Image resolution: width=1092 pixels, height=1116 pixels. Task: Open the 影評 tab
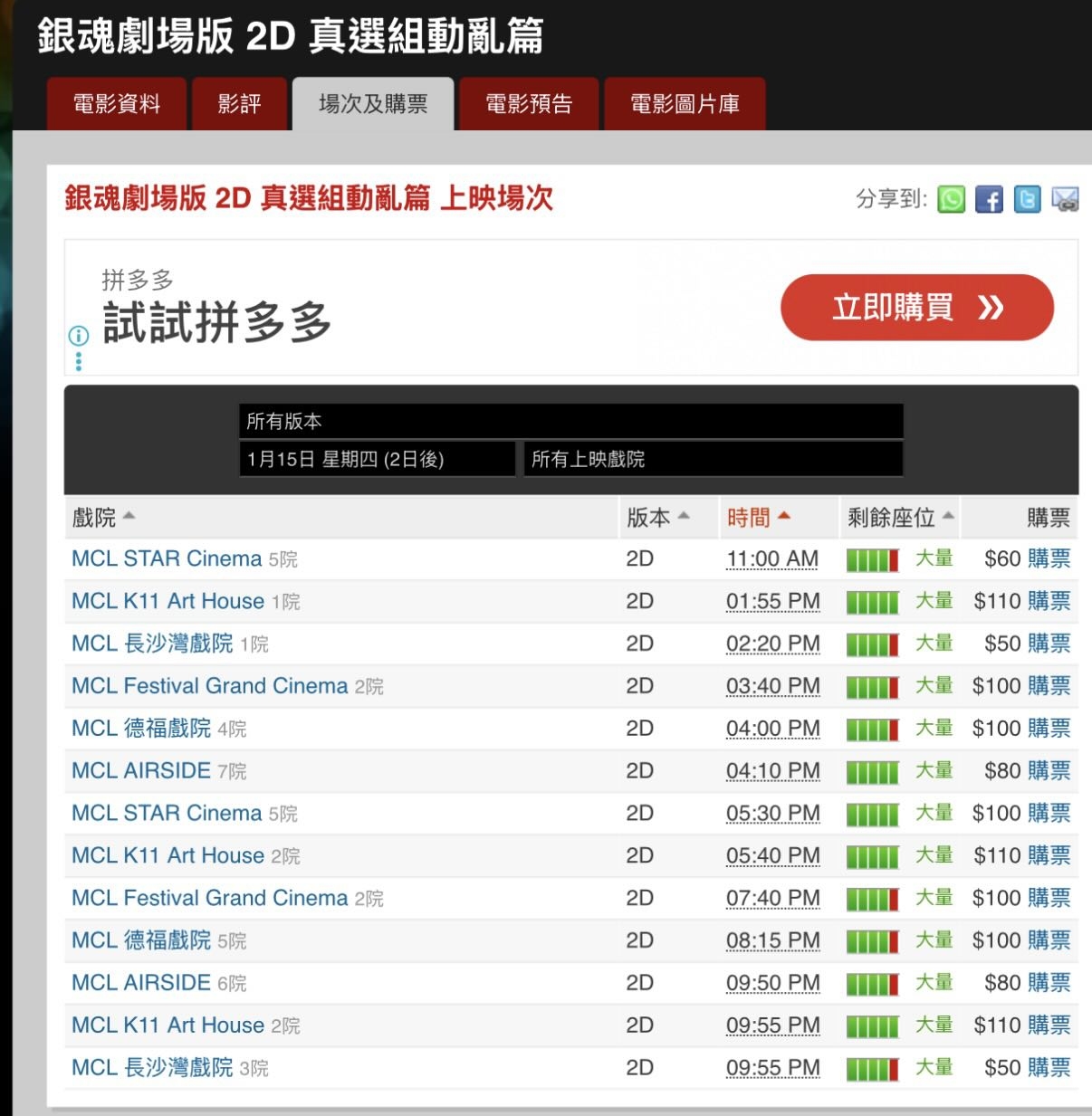(239, 104)
